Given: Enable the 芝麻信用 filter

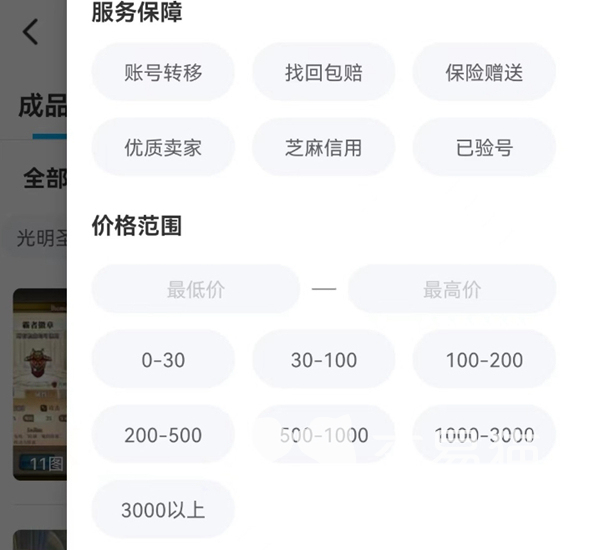Looking at the screenshot, I should 323,148.
